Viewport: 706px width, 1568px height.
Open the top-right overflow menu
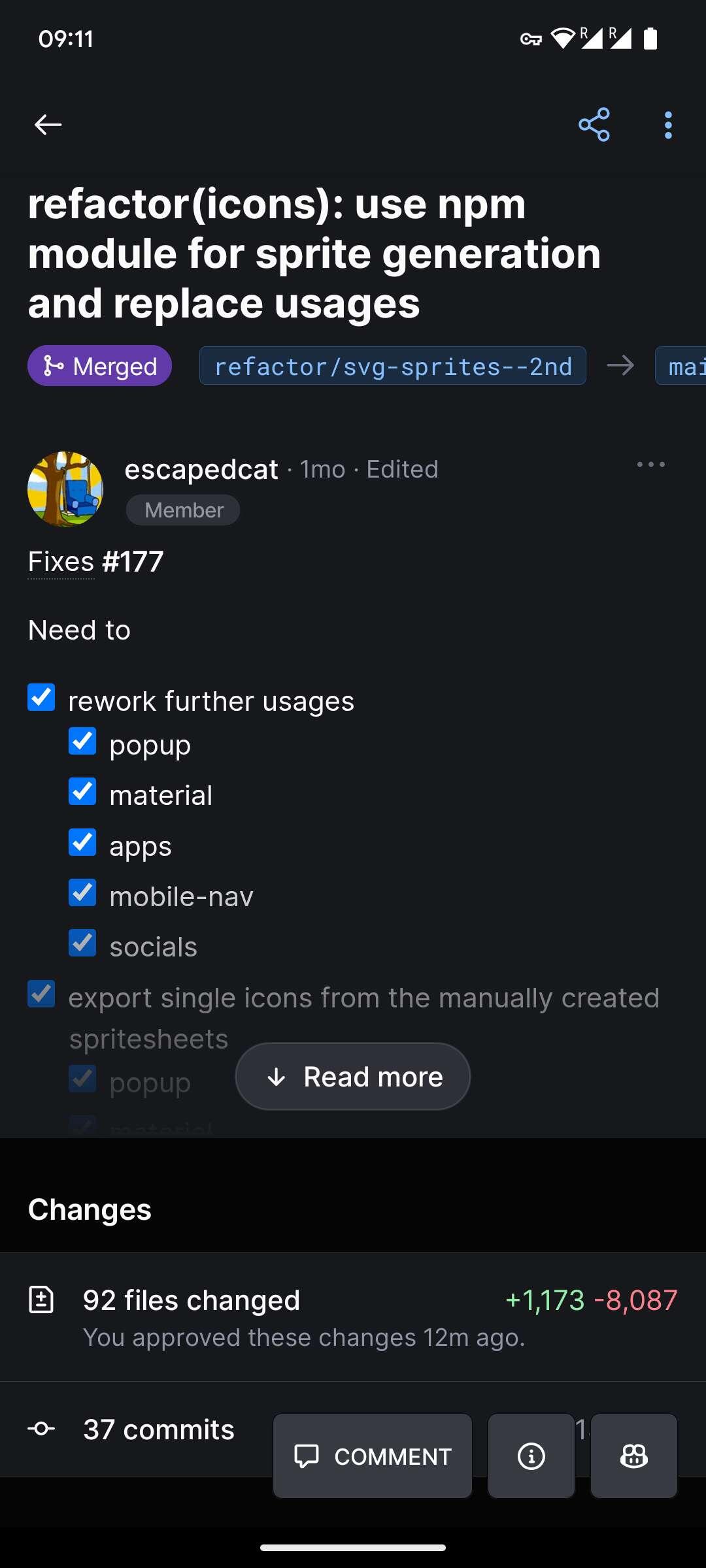pos(668,125)
